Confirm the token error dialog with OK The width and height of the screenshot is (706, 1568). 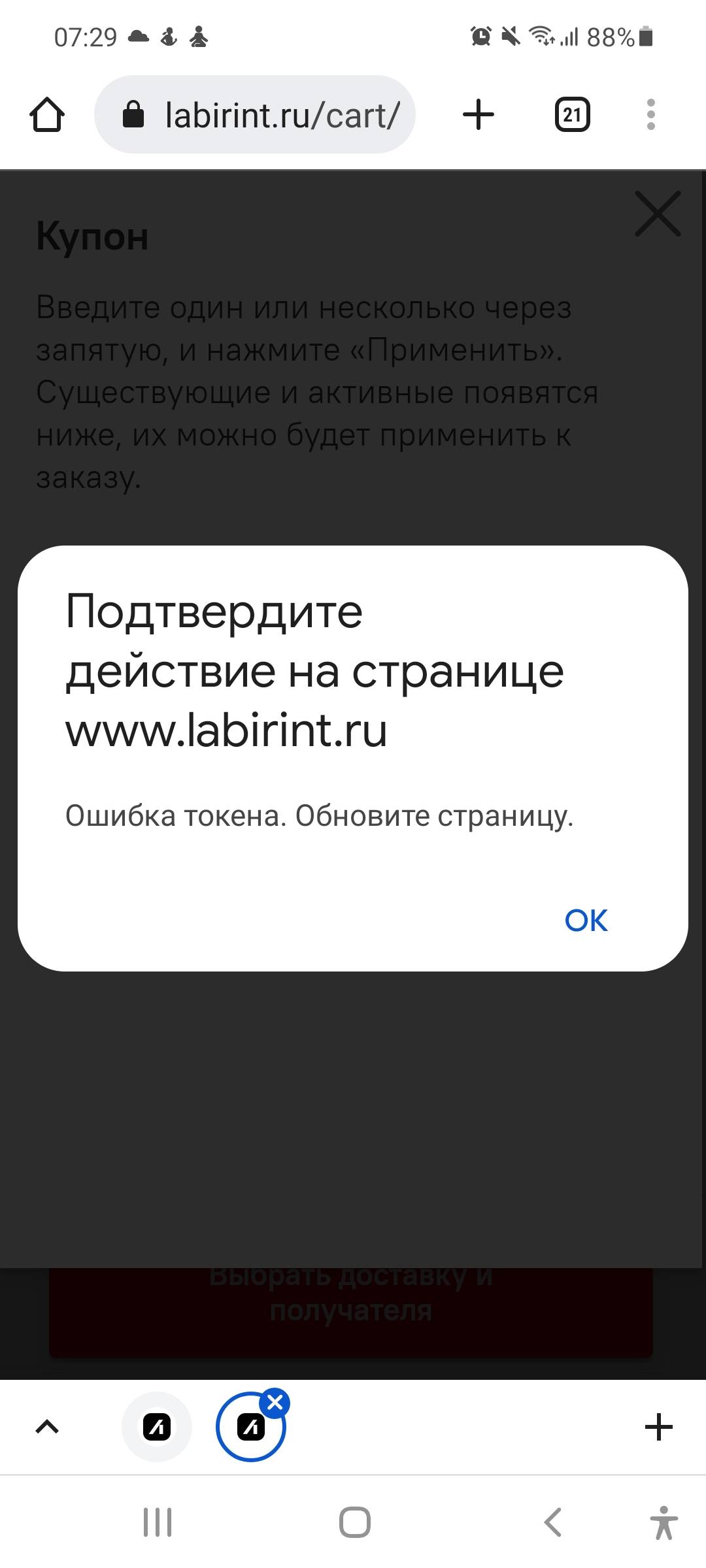(586, 920)
